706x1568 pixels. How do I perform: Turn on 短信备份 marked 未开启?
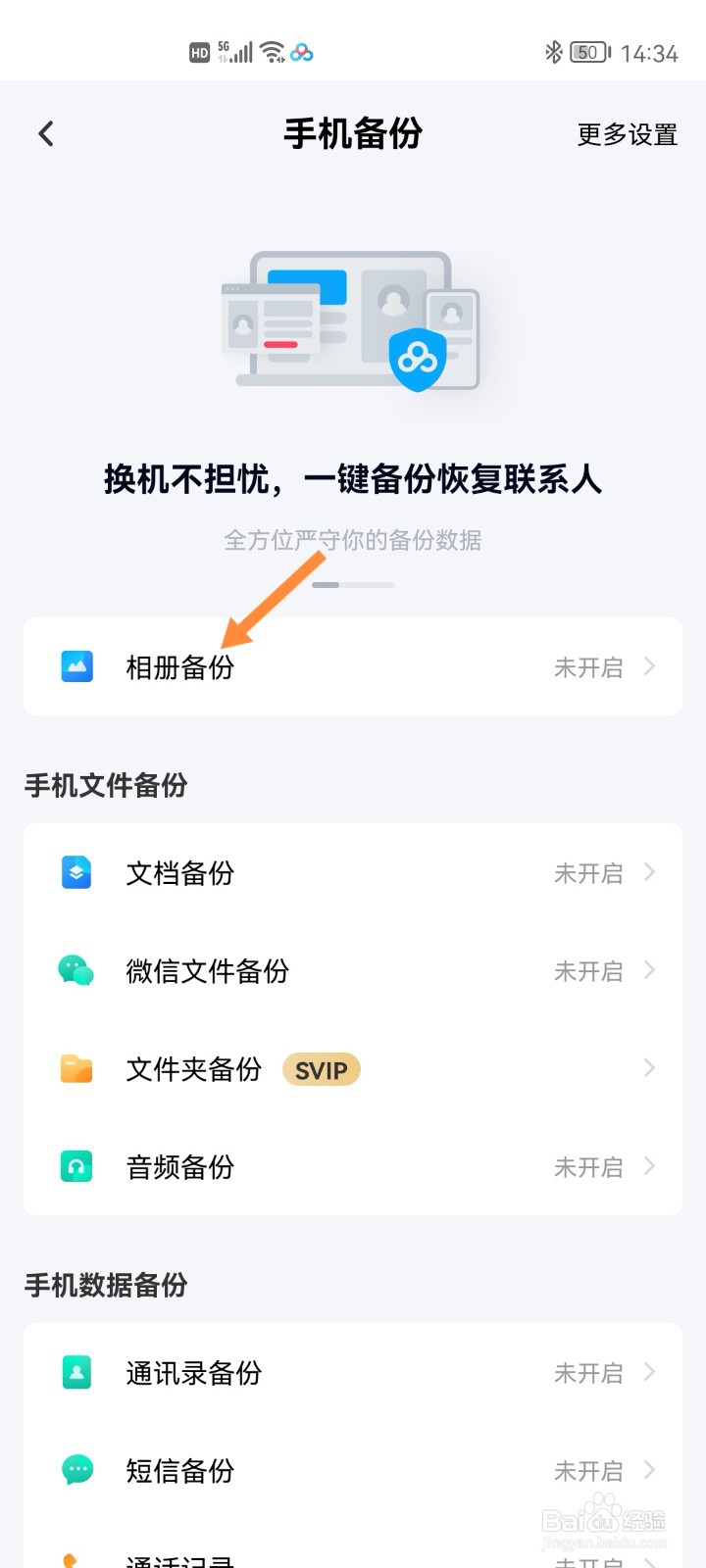(x=588, y=1470)
